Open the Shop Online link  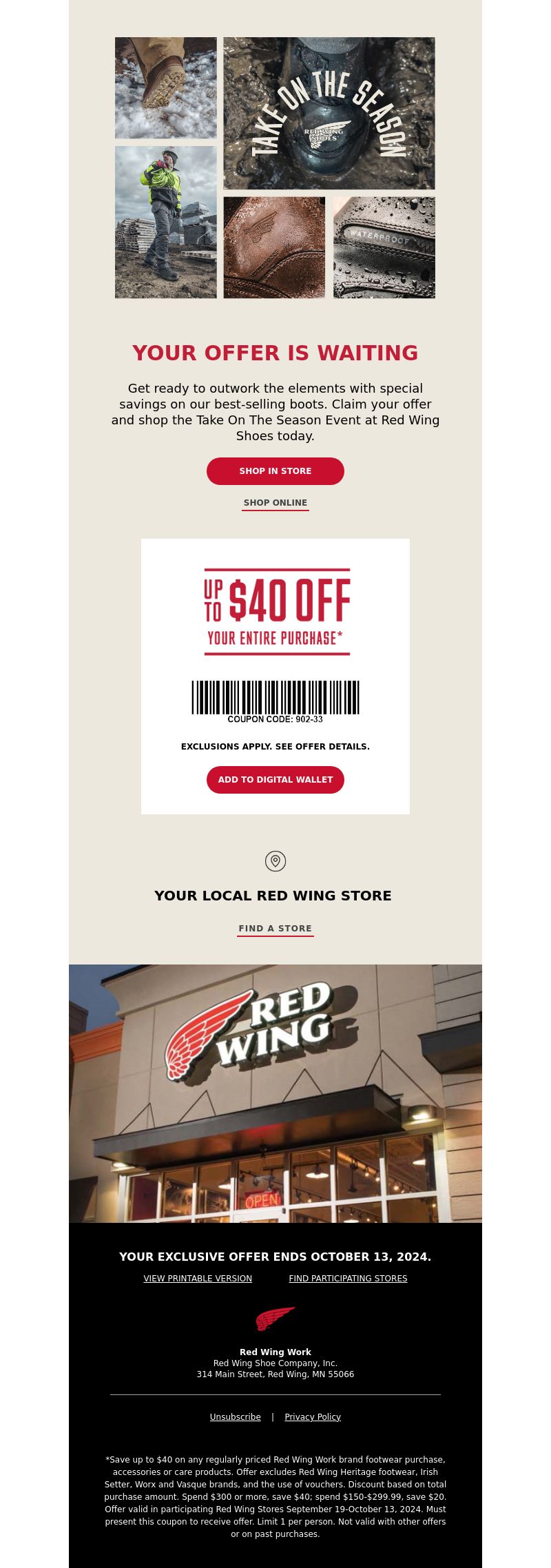[x=275, y=503]
